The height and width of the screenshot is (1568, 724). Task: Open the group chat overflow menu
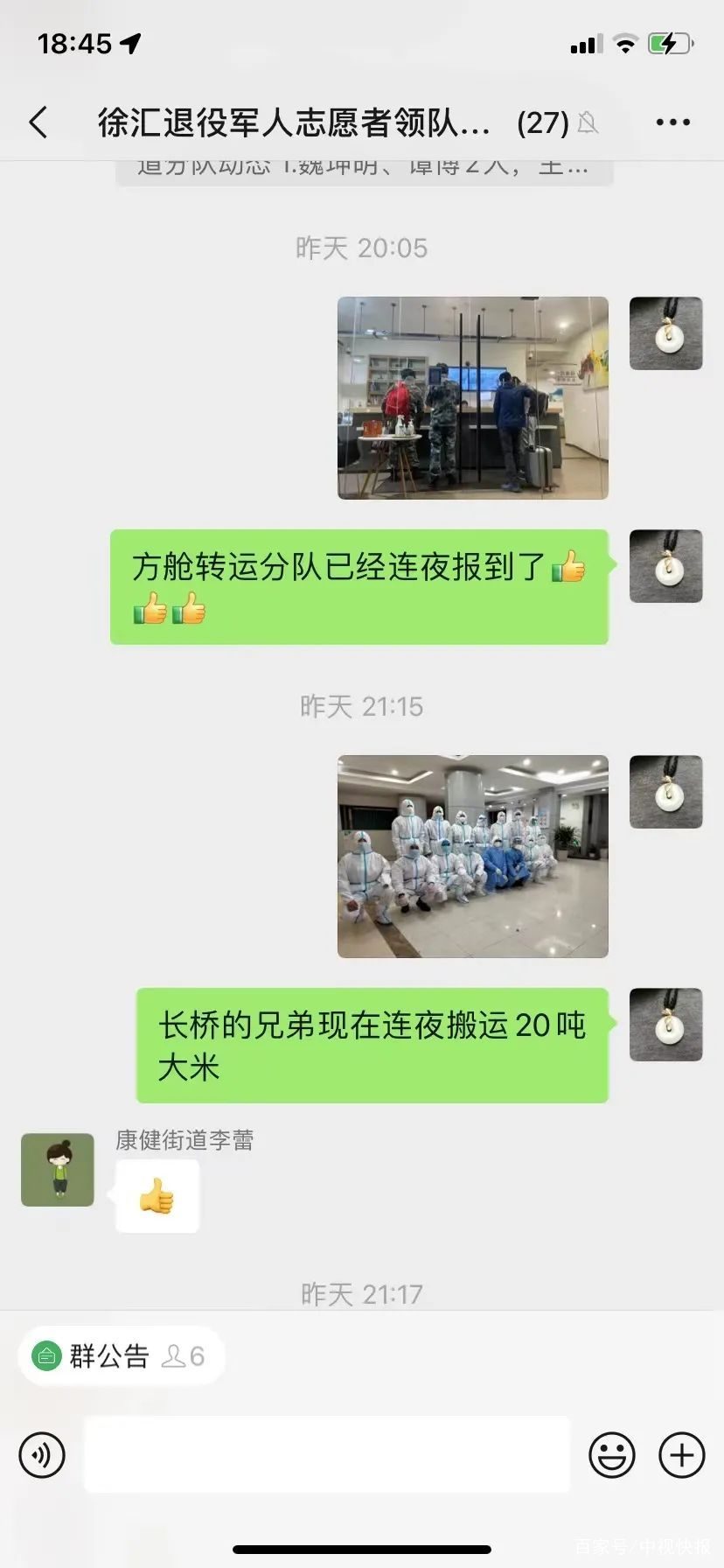click(x=672, y=122)
